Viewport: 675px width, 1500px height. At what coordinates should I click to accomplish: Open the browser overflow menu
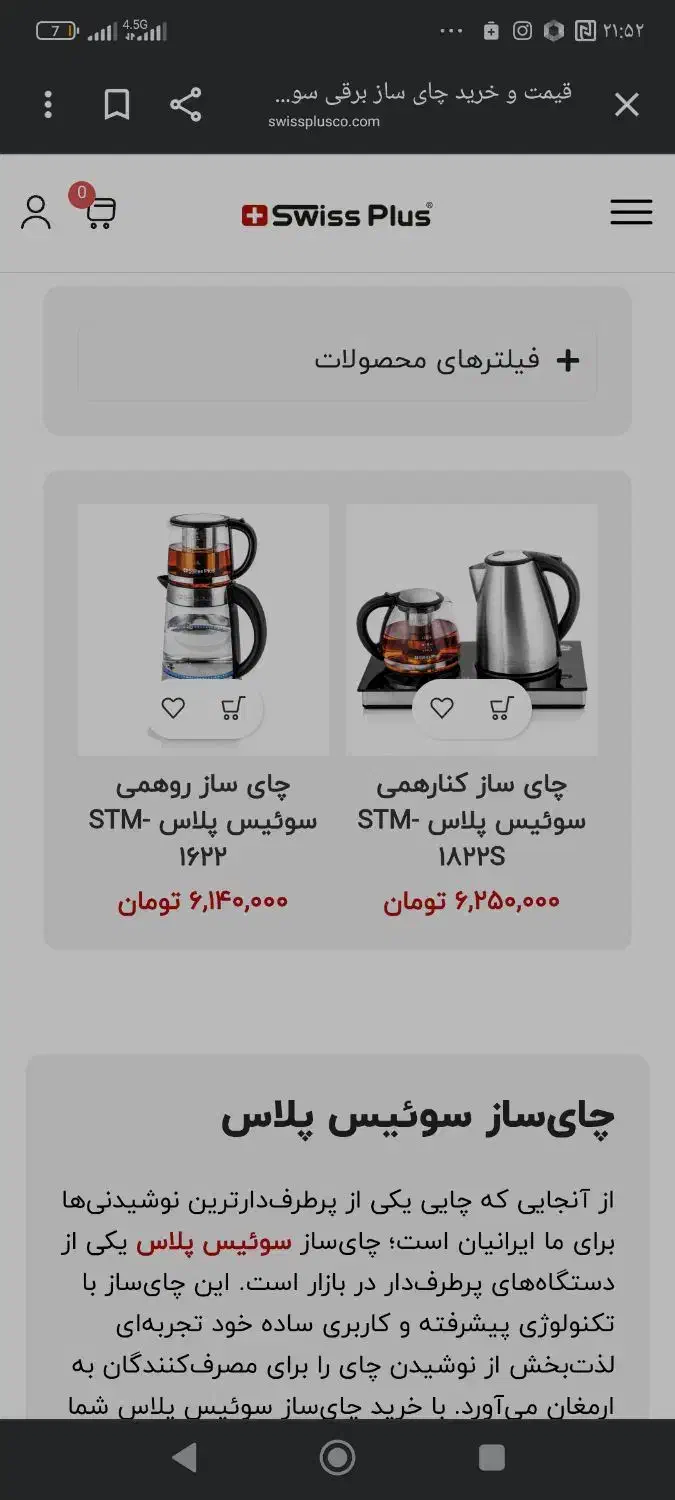click(x=48, y=104)
